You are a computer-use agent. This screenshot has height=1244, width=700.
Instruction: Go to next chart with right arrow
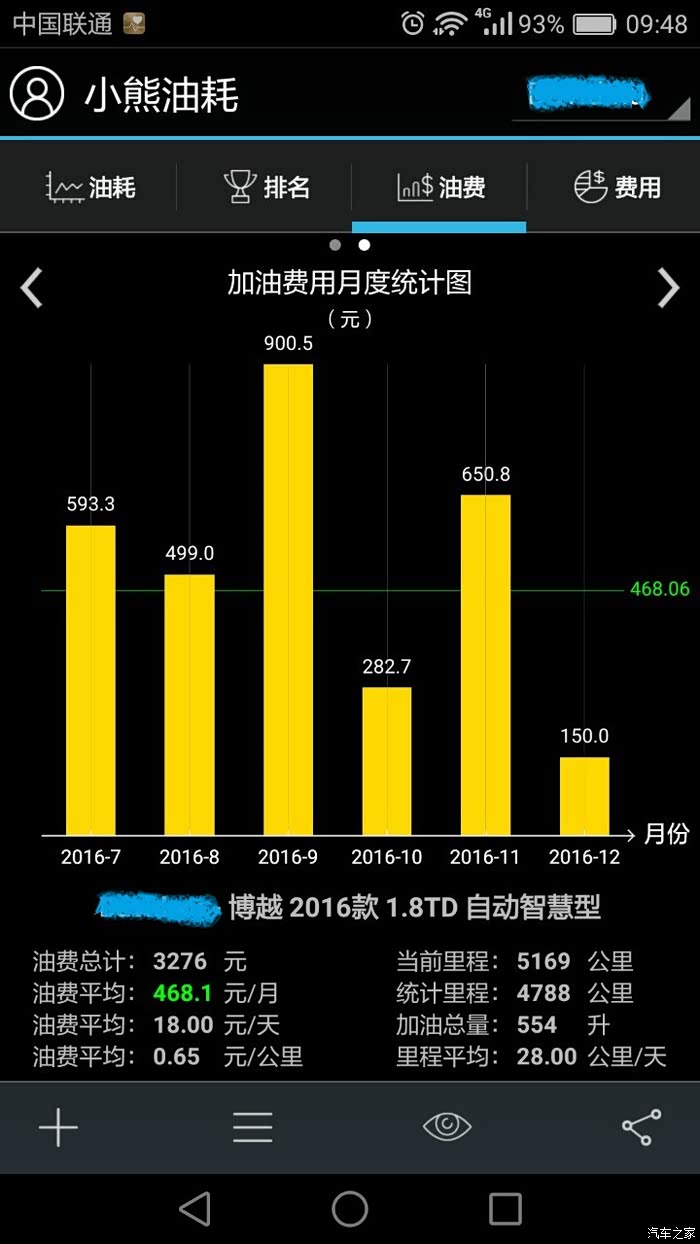pyautogui.click(x=668, y=288)
